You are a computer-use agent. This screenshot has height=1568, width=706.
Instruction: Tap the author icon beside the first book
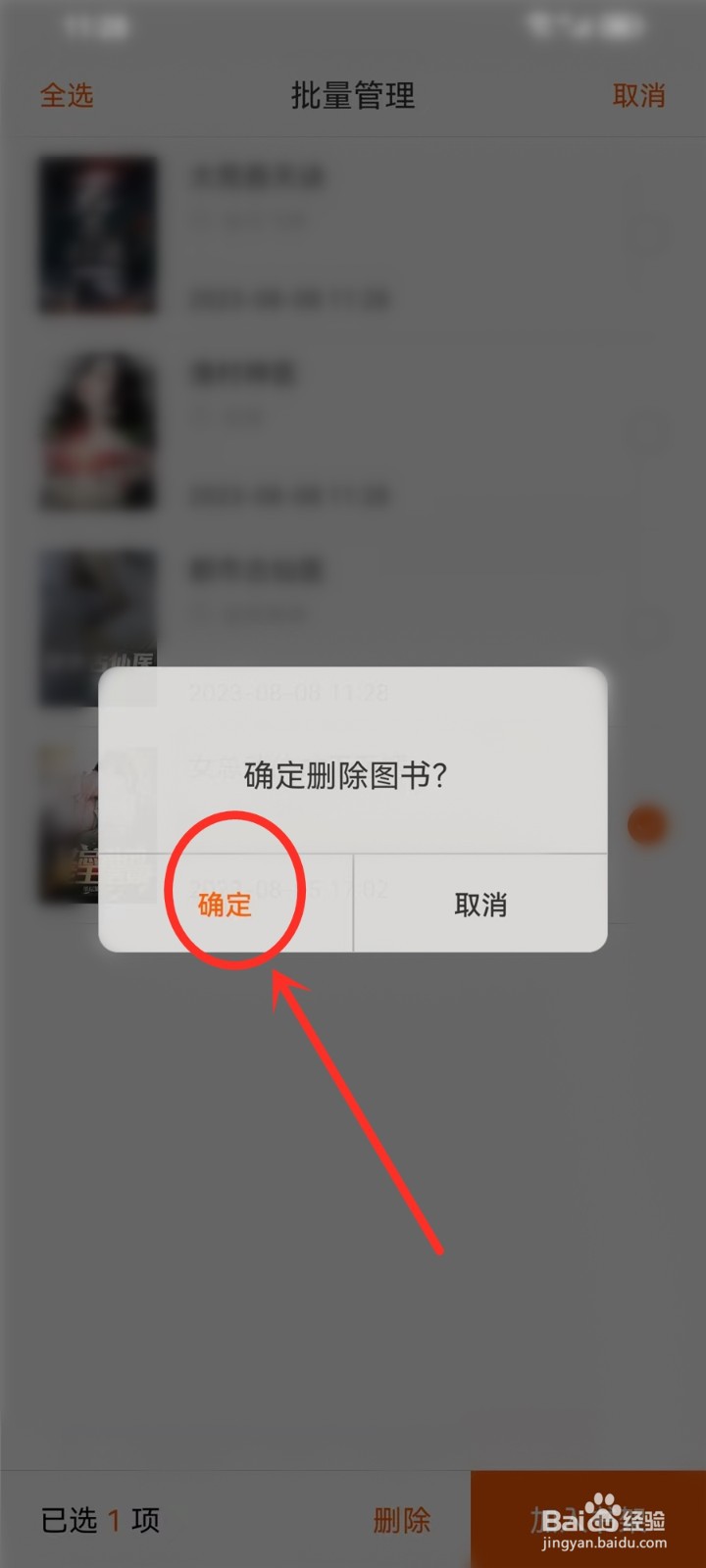point(201,220)
